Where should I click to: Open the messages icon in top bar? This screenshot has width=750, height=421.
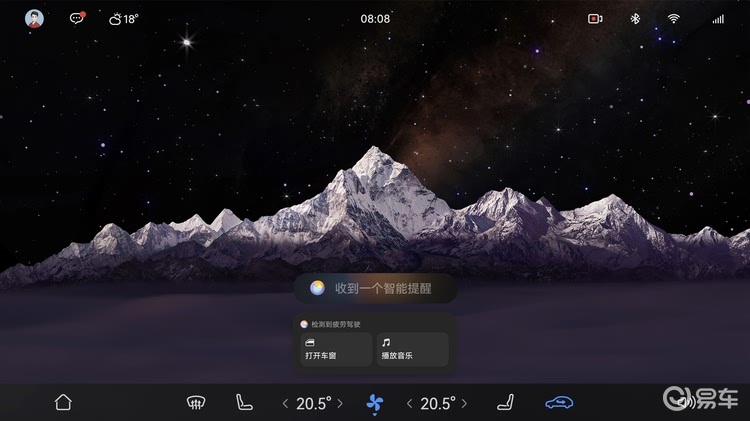pyautogui.click(x=77, y=19)
